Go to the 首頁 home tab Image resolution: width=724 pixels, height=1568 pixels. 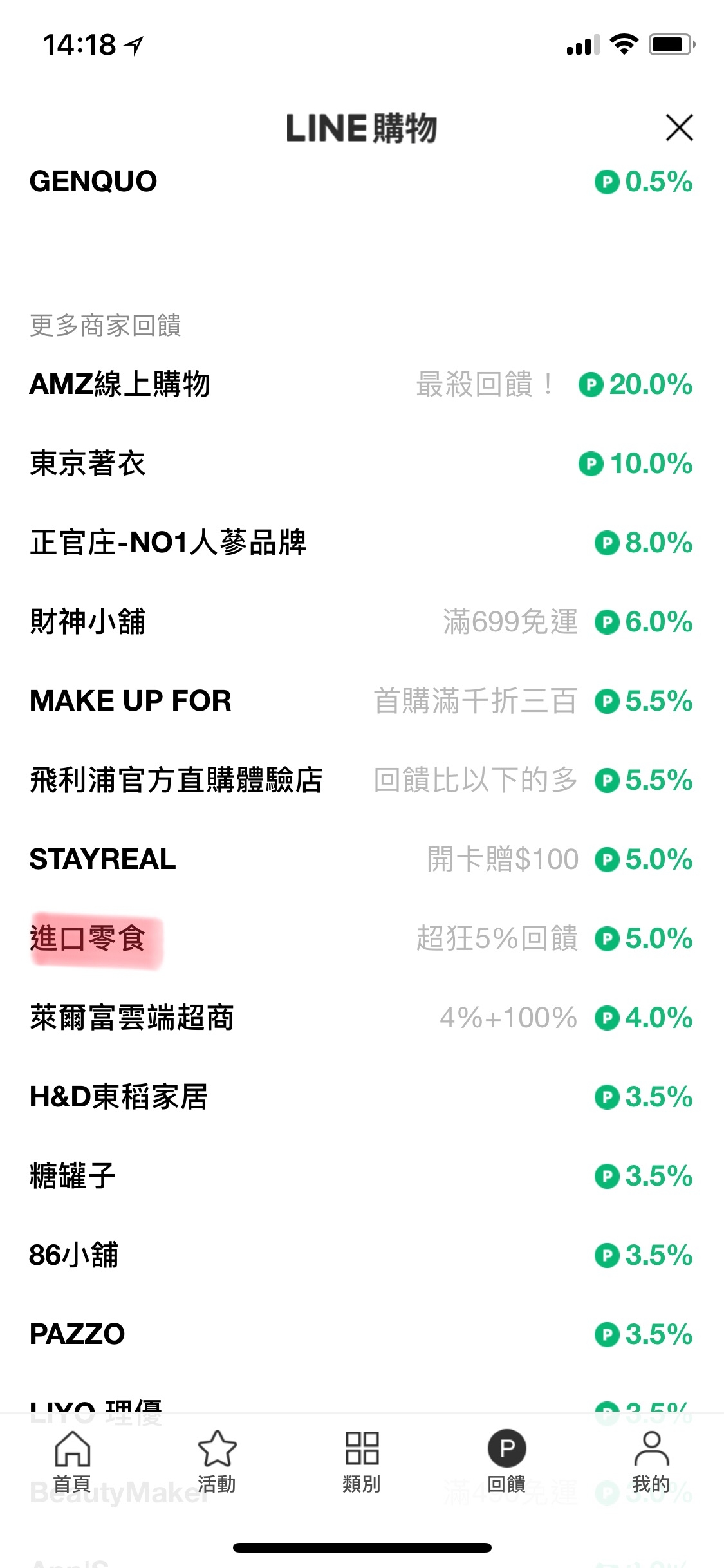(72, 1461)
